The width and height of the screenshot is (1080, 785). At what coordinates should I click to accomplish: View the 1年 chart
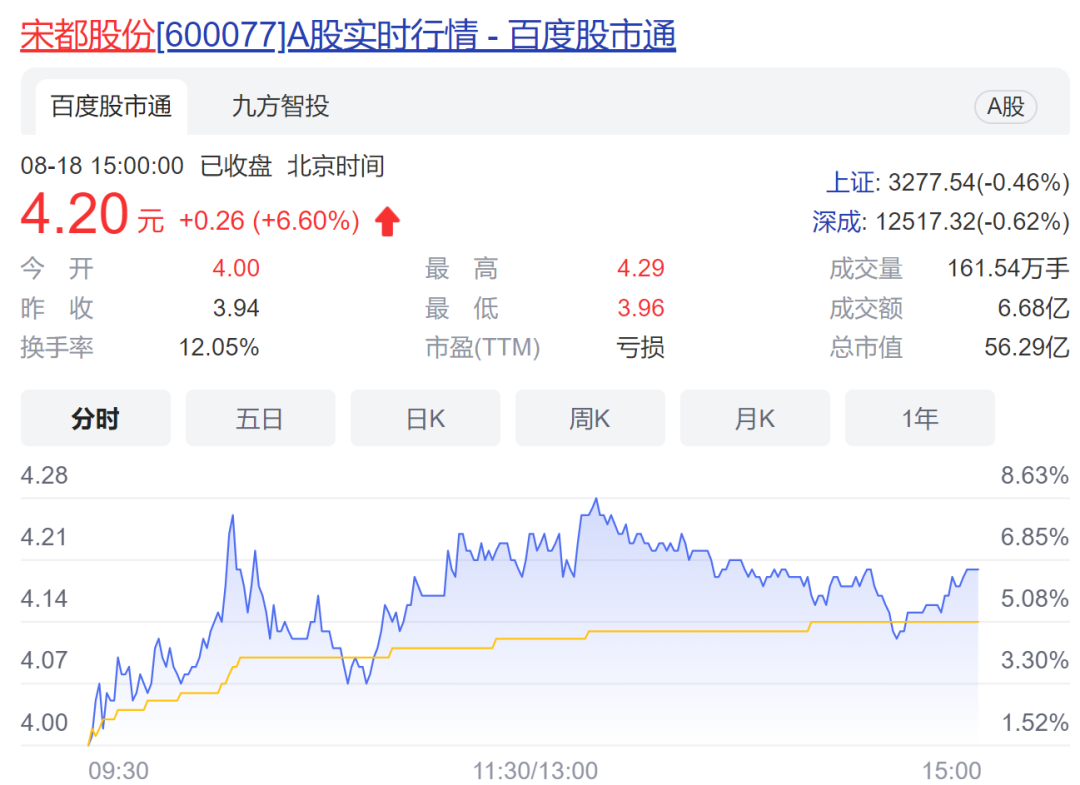920,418
